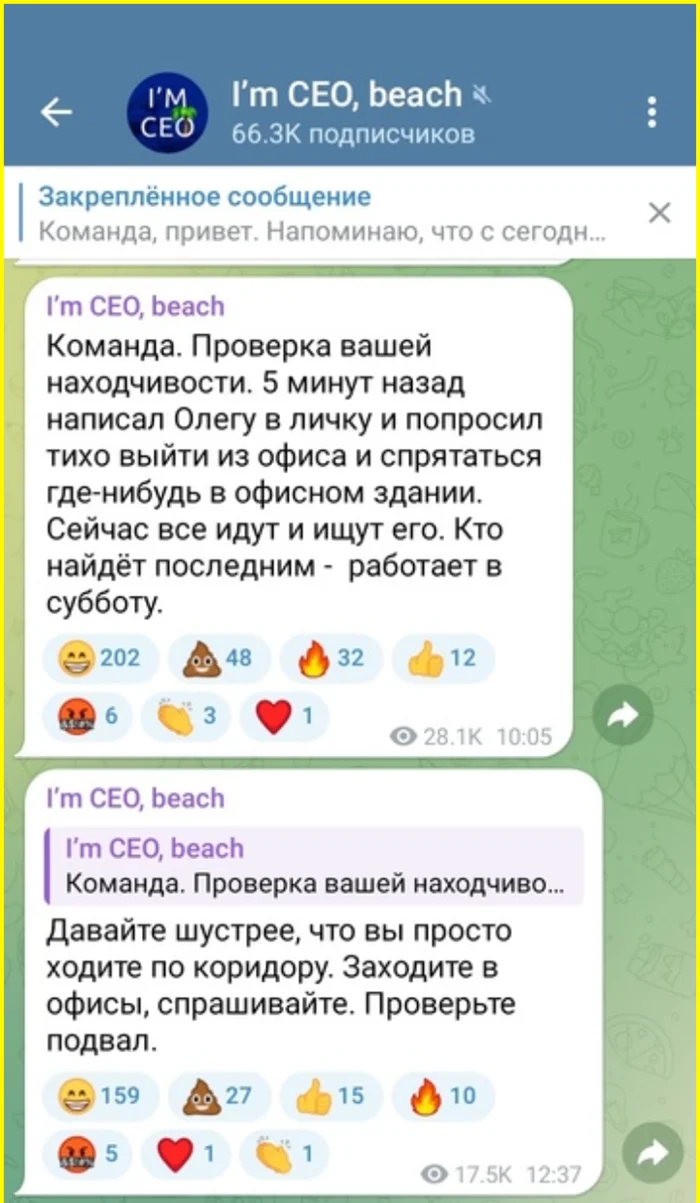Select the angry reaction with 6
Image resolution: width=700 pixels, height=1203 pixels.
86,716
